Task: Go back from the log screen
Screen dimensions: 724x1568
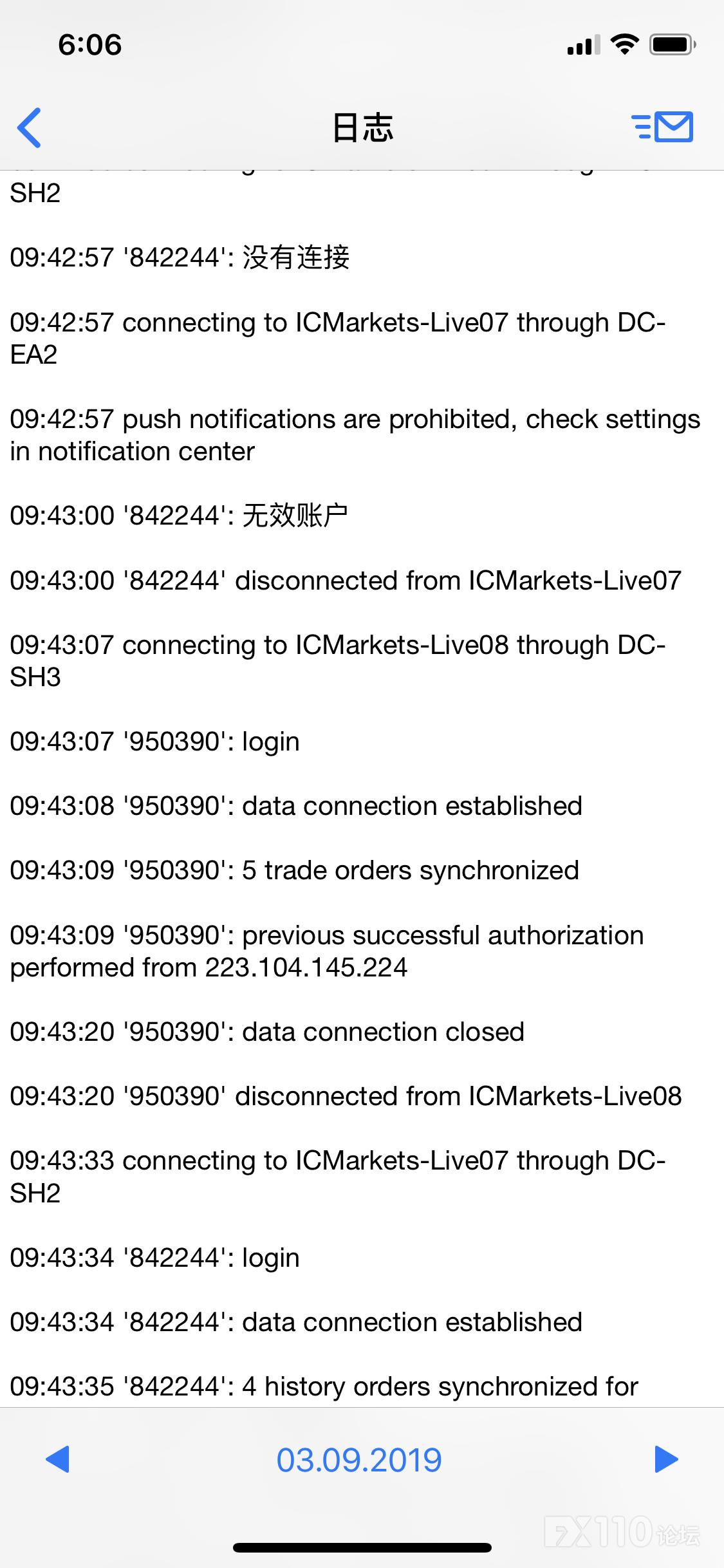Action: pyautogui.click(x=30, y=127)
